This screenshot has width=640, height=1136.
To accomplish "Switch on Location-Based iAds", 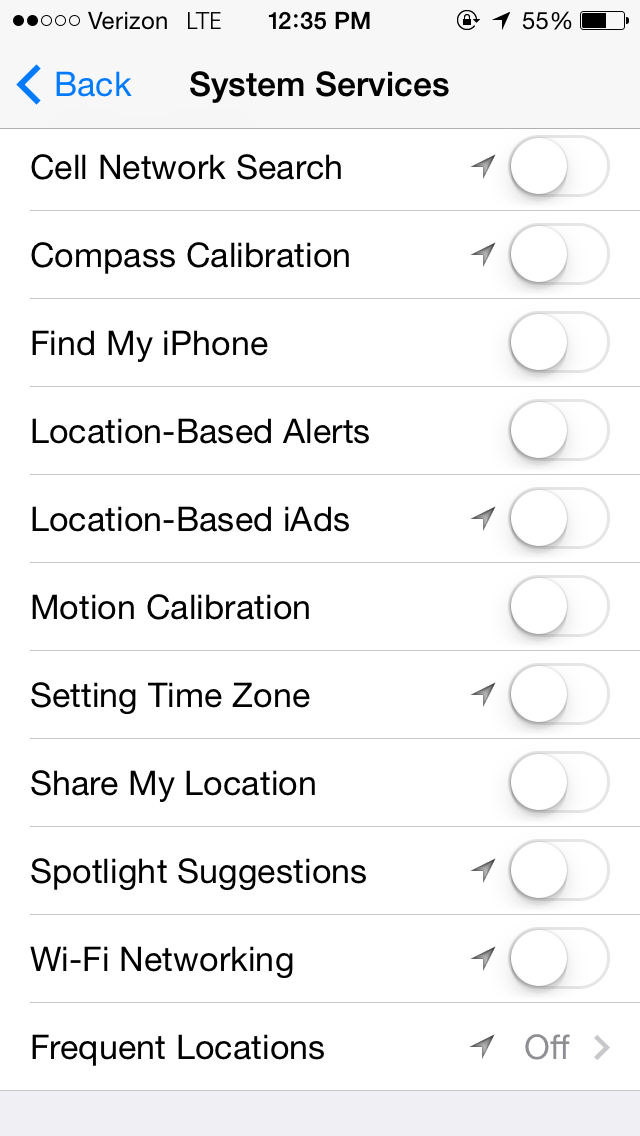I will coord(559,519).
